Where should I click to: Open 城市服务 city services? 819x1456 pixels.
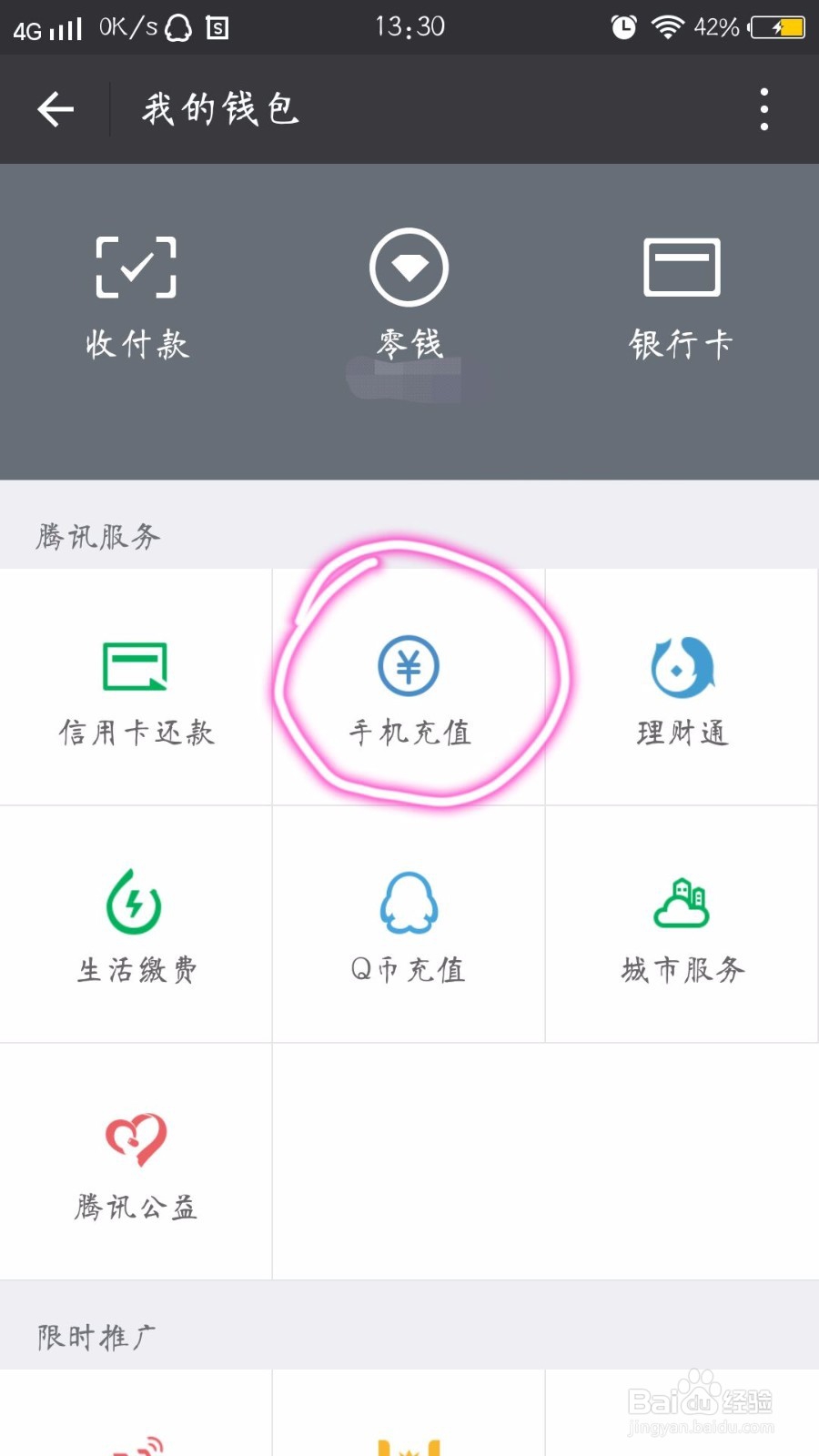pos(682,925)
